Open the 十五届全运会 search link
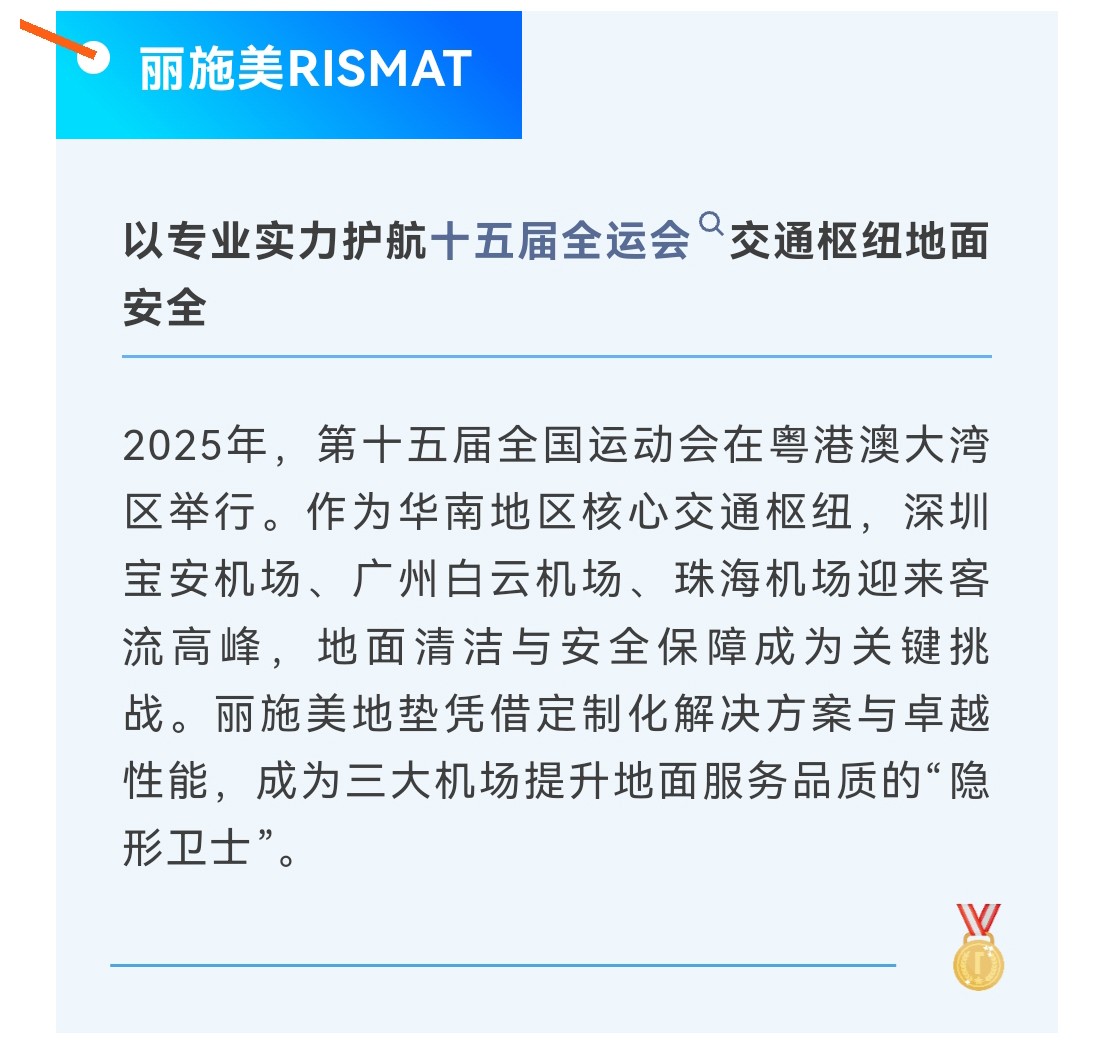This screenshot has height=1052, width=1114. [561, 242]
